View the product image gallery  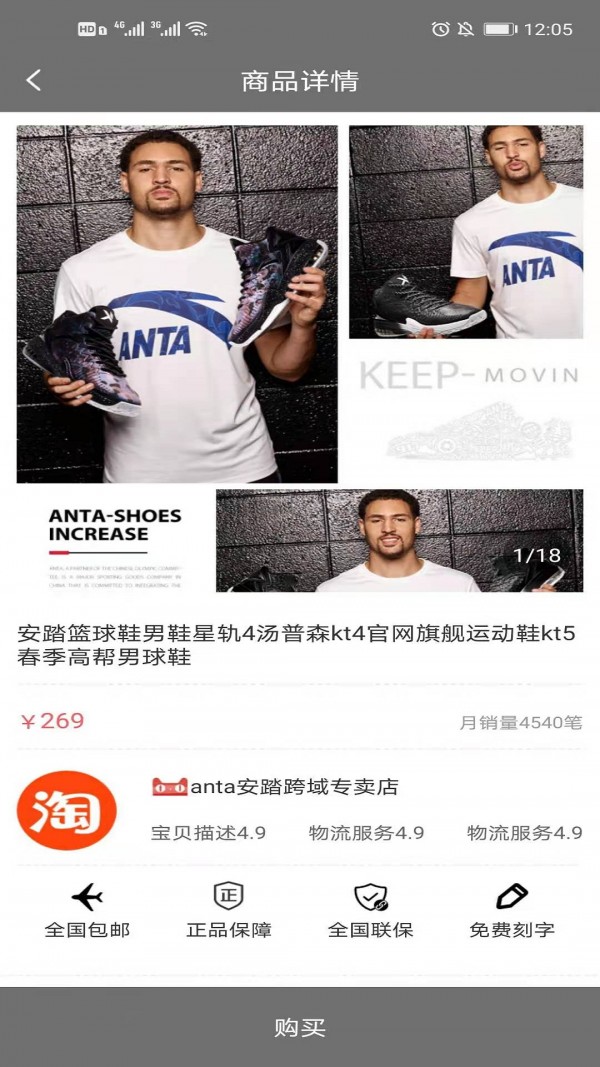click(300, 358)
